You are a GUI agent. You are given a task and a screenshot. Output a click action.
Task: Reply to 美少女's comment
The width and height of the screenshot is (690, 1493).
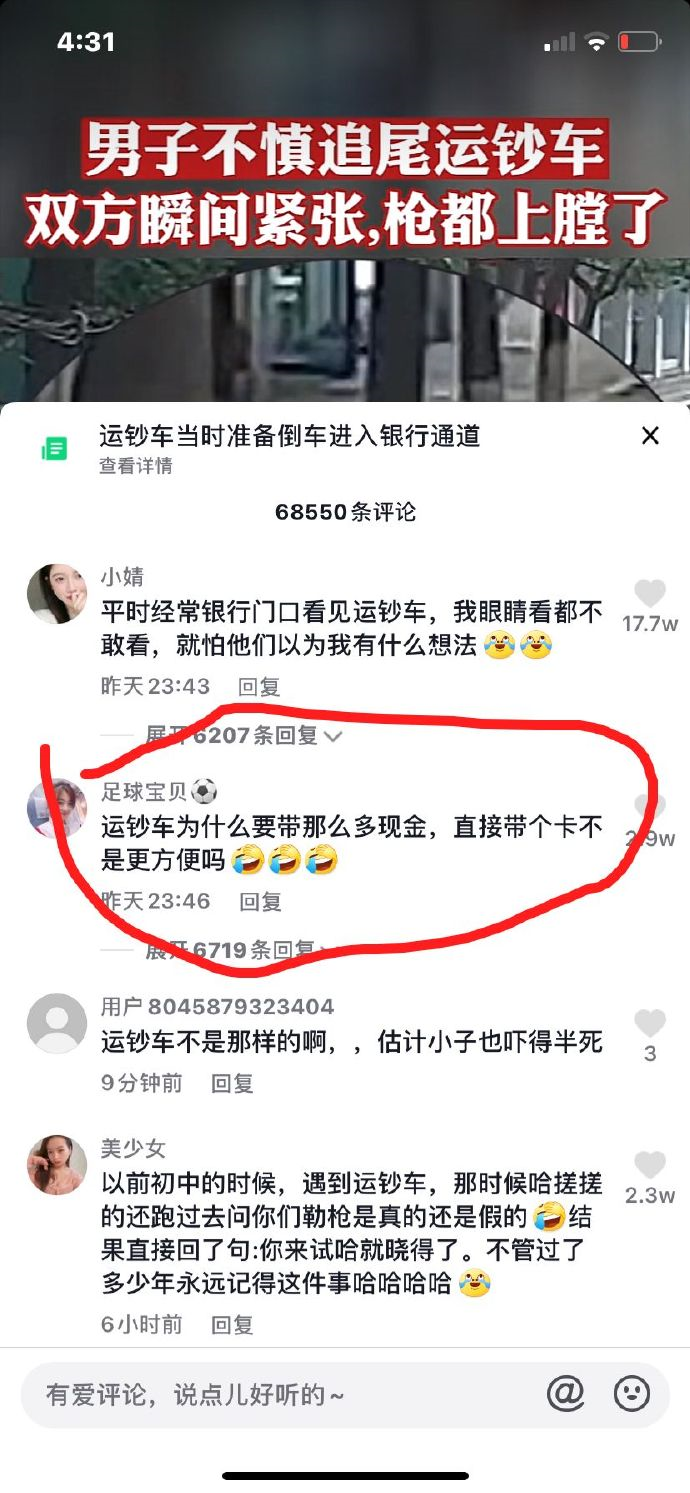click(x=232, y=1325)
